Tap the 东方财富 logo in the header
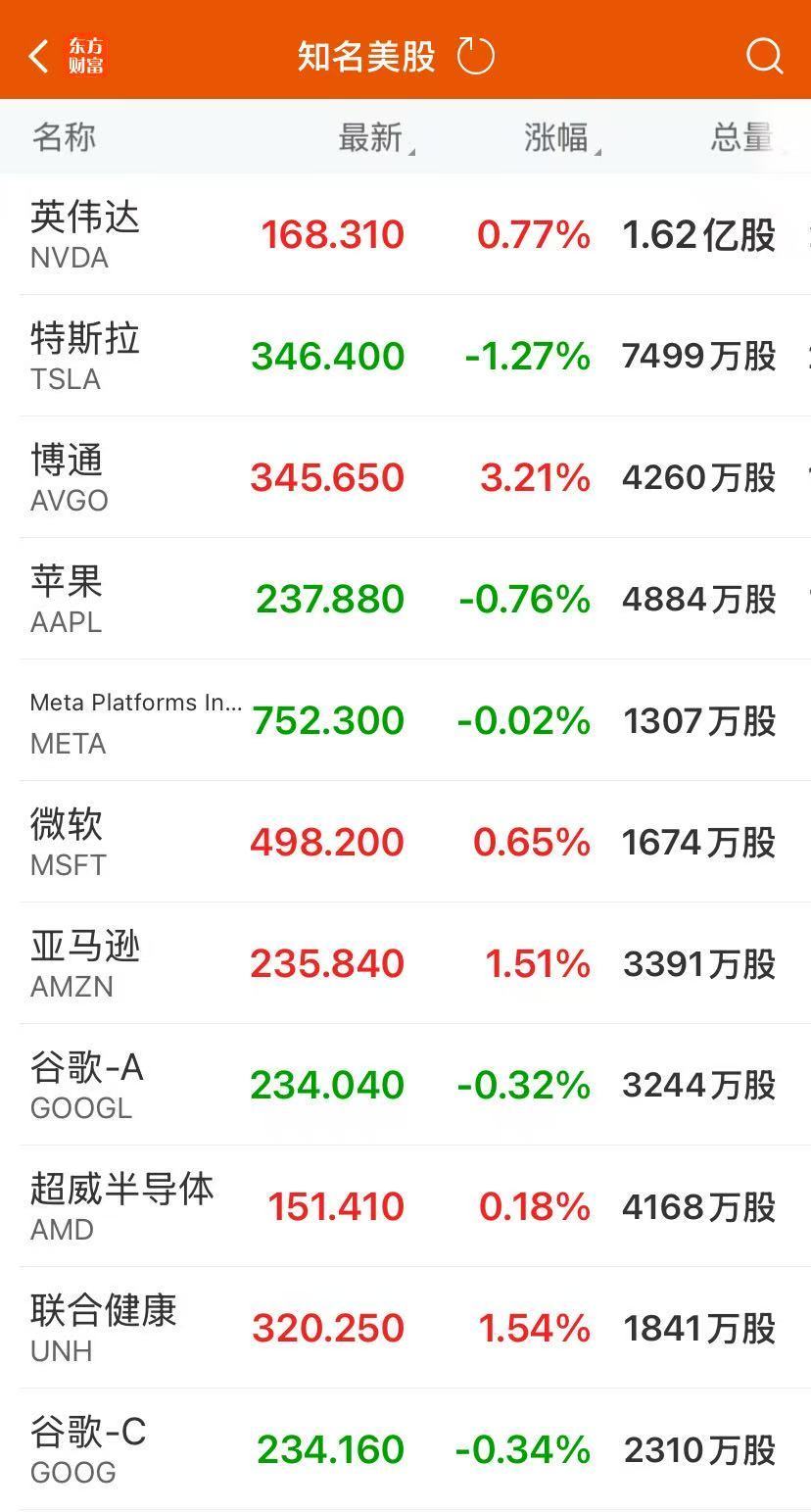 click(88, 56)
